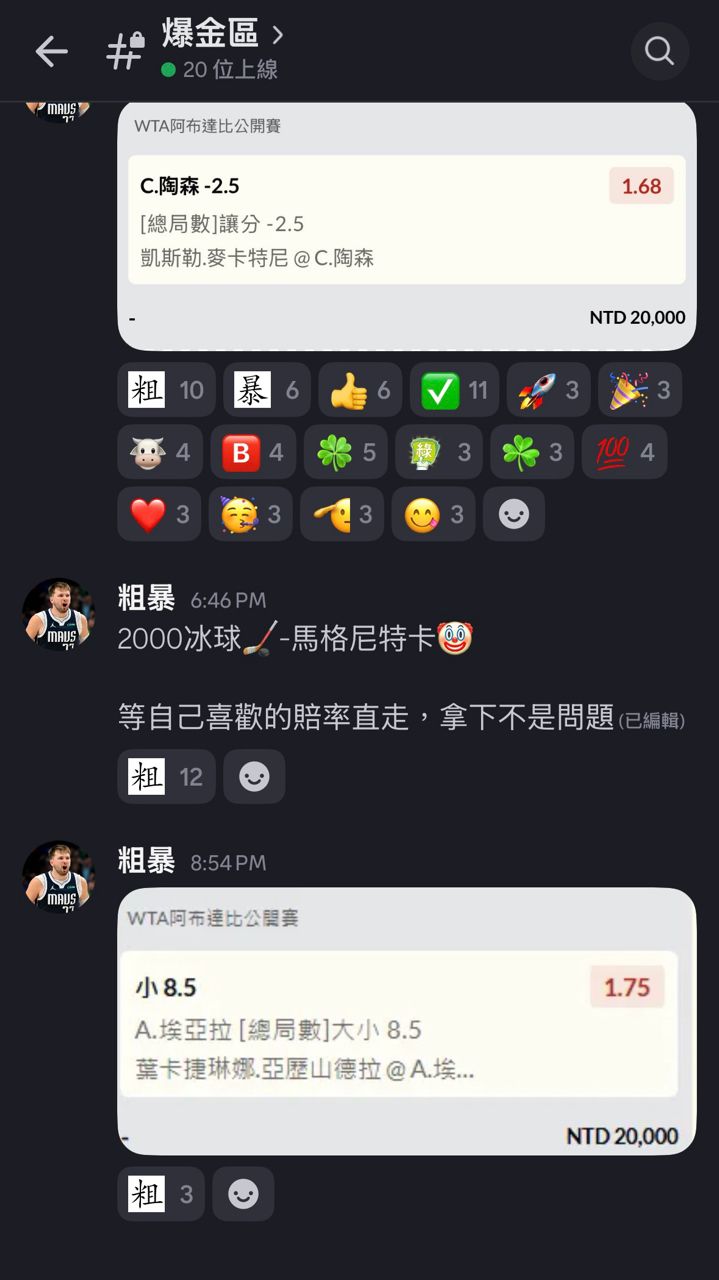Screen dimensions: 719x1280
Task: React with the red heart emoji
Action: (160, 515)
